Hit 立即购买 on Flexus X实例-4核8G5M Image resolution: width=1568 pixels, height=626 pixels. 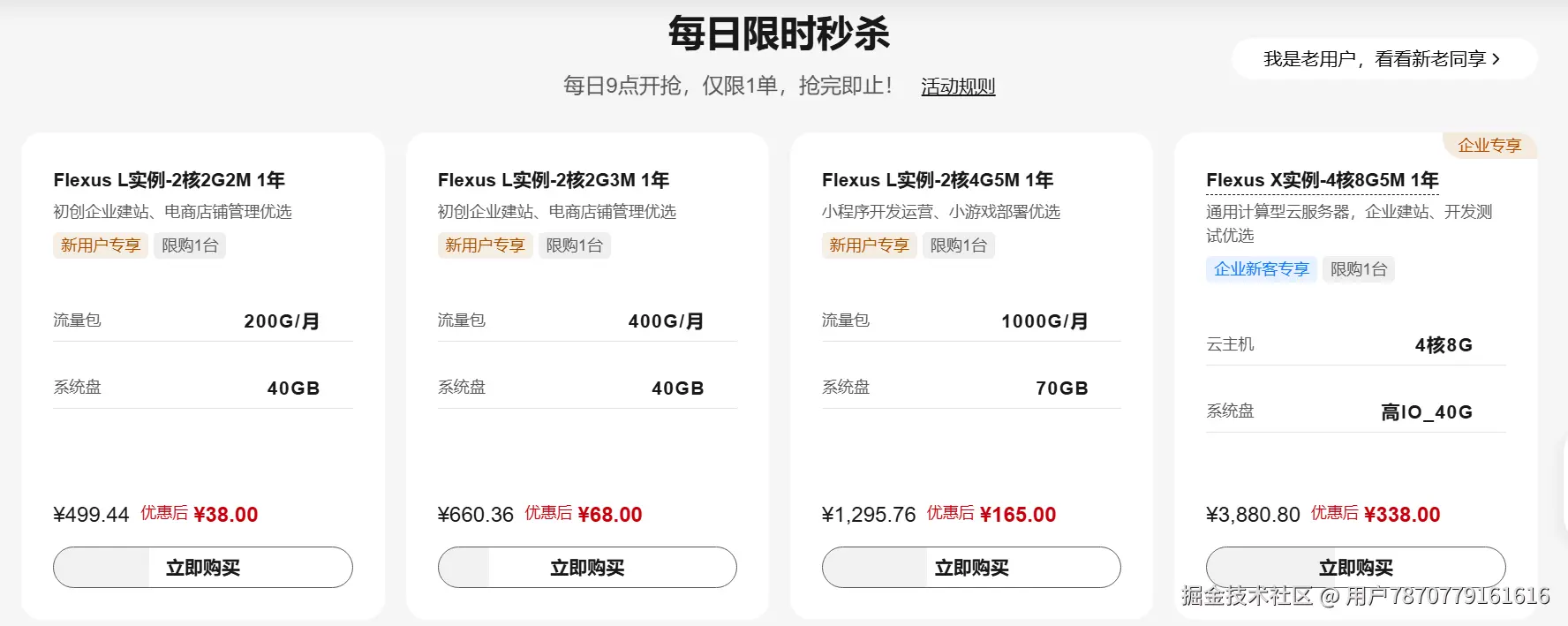[1355, 568]
